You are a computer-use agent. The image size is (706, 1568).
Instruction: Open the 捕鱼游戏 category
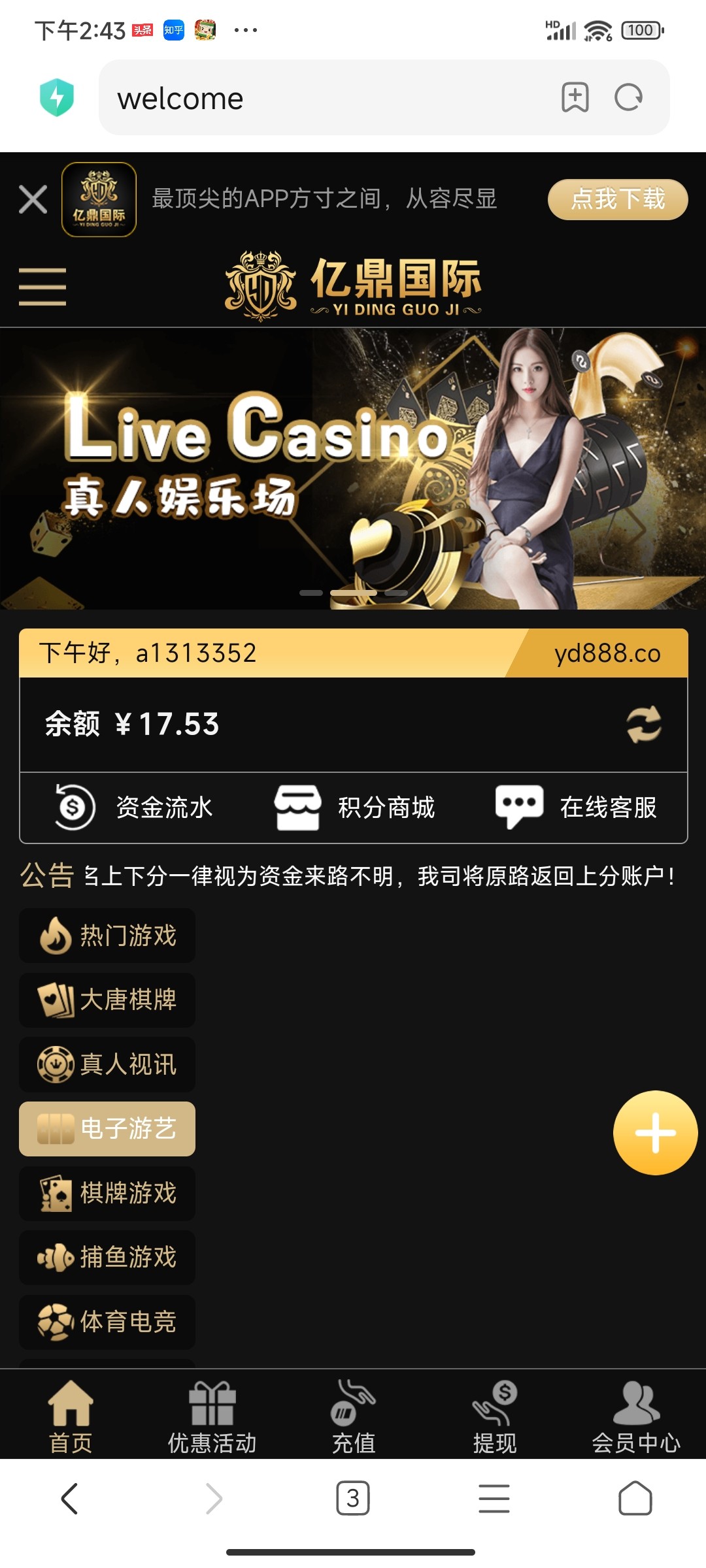point(107,1257)
